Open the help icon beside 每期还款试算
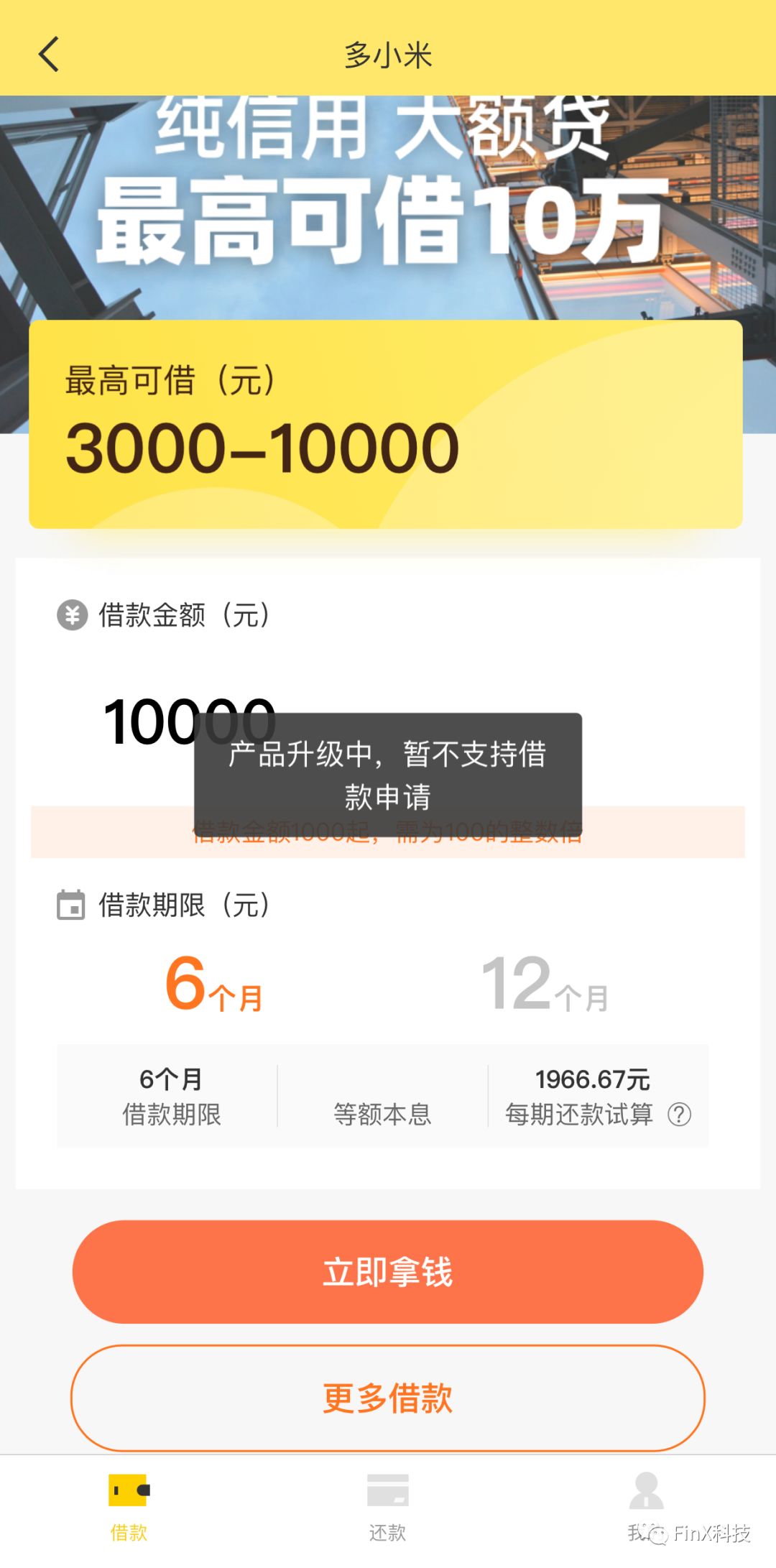The width and height of the screenshot is (776, 1568). pyautogui.click(x=679, y=1115)
